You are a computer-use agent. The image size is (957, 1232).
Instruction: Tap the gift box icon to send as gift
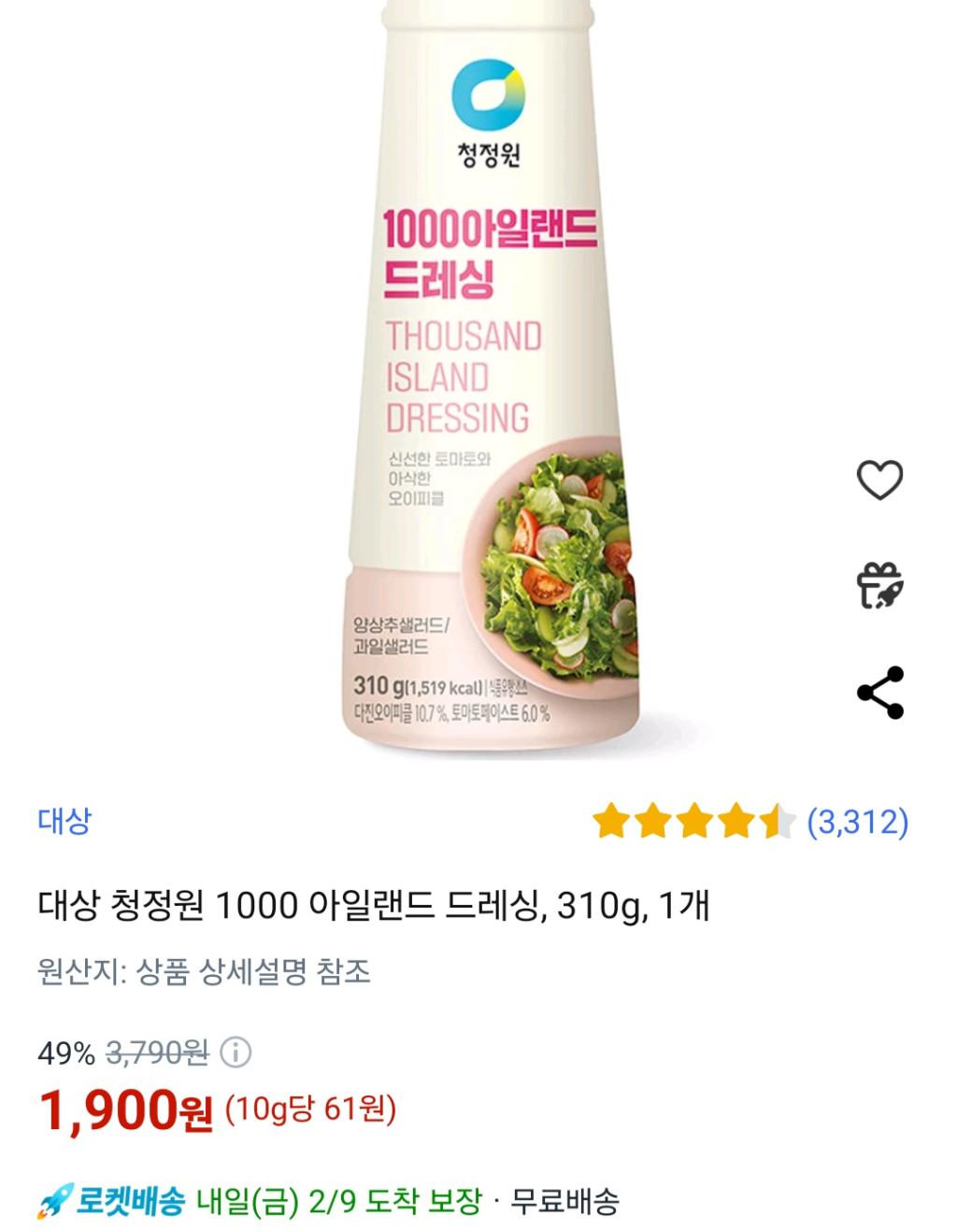tap(879, 586)
